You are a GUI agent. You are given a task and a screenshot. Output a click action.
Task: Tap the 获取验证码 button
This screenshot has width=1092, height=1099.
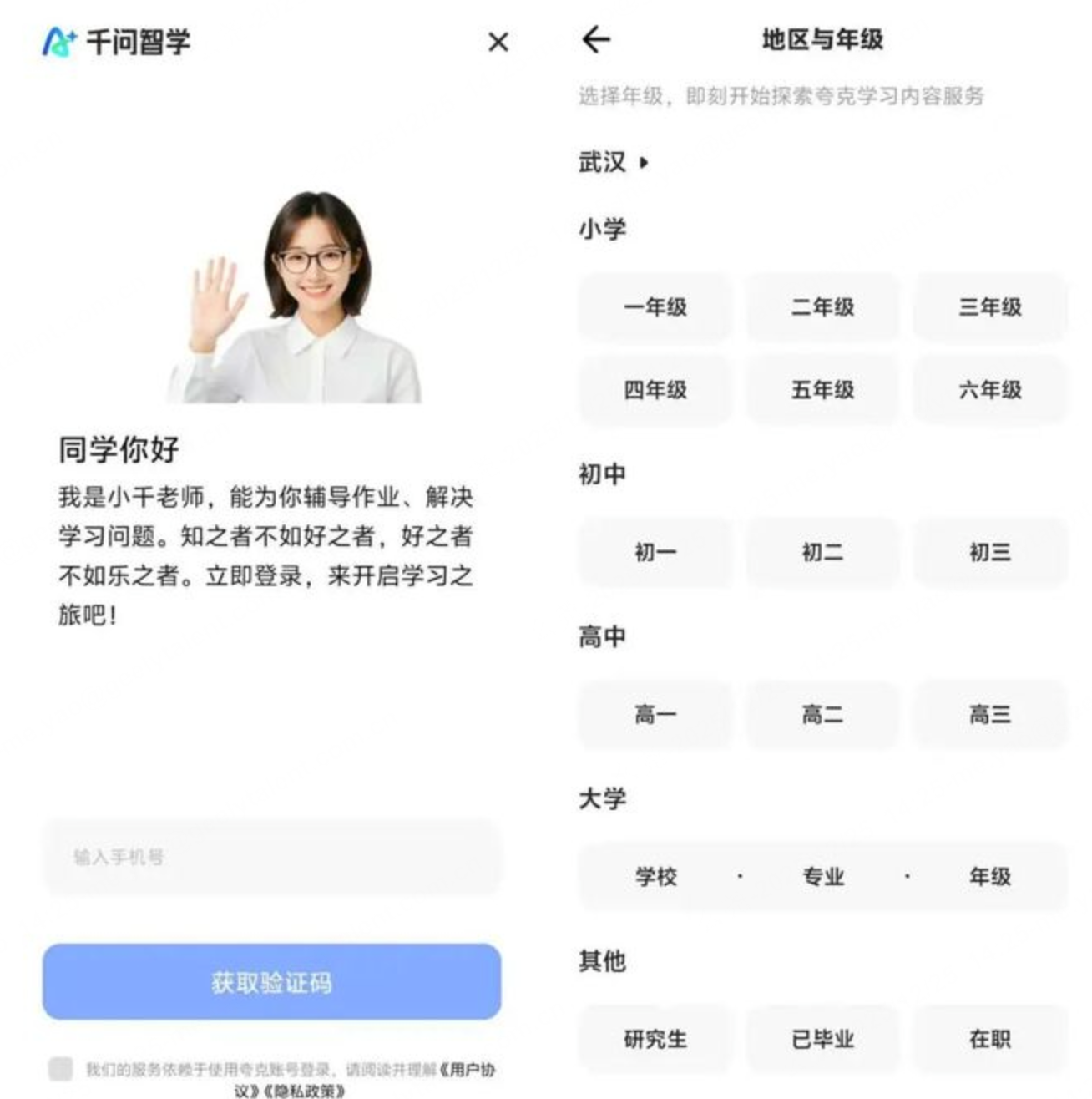point(272,982)
